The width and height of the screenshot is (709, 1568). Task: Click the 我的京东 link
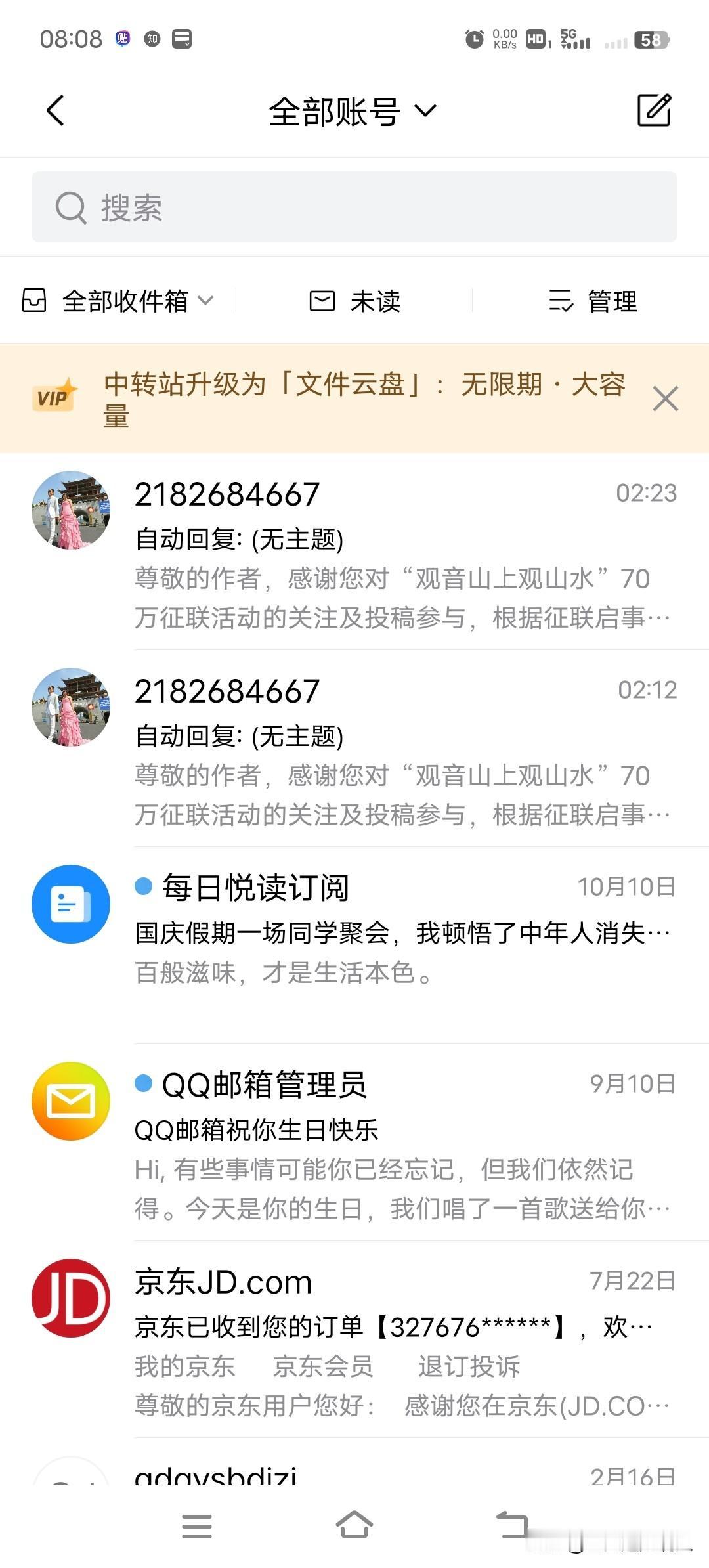tap(184, 1367)
